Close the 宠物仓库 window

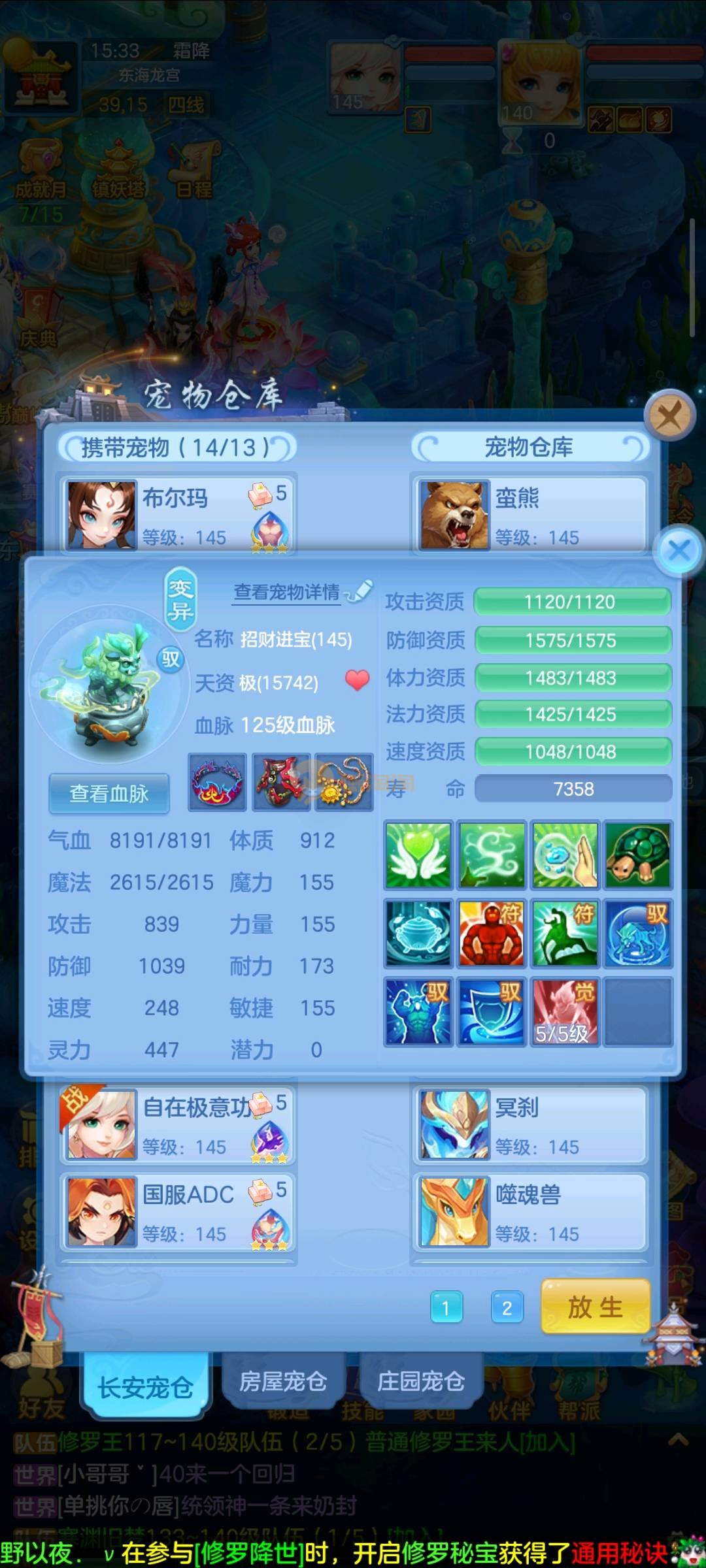click(669, 415)
